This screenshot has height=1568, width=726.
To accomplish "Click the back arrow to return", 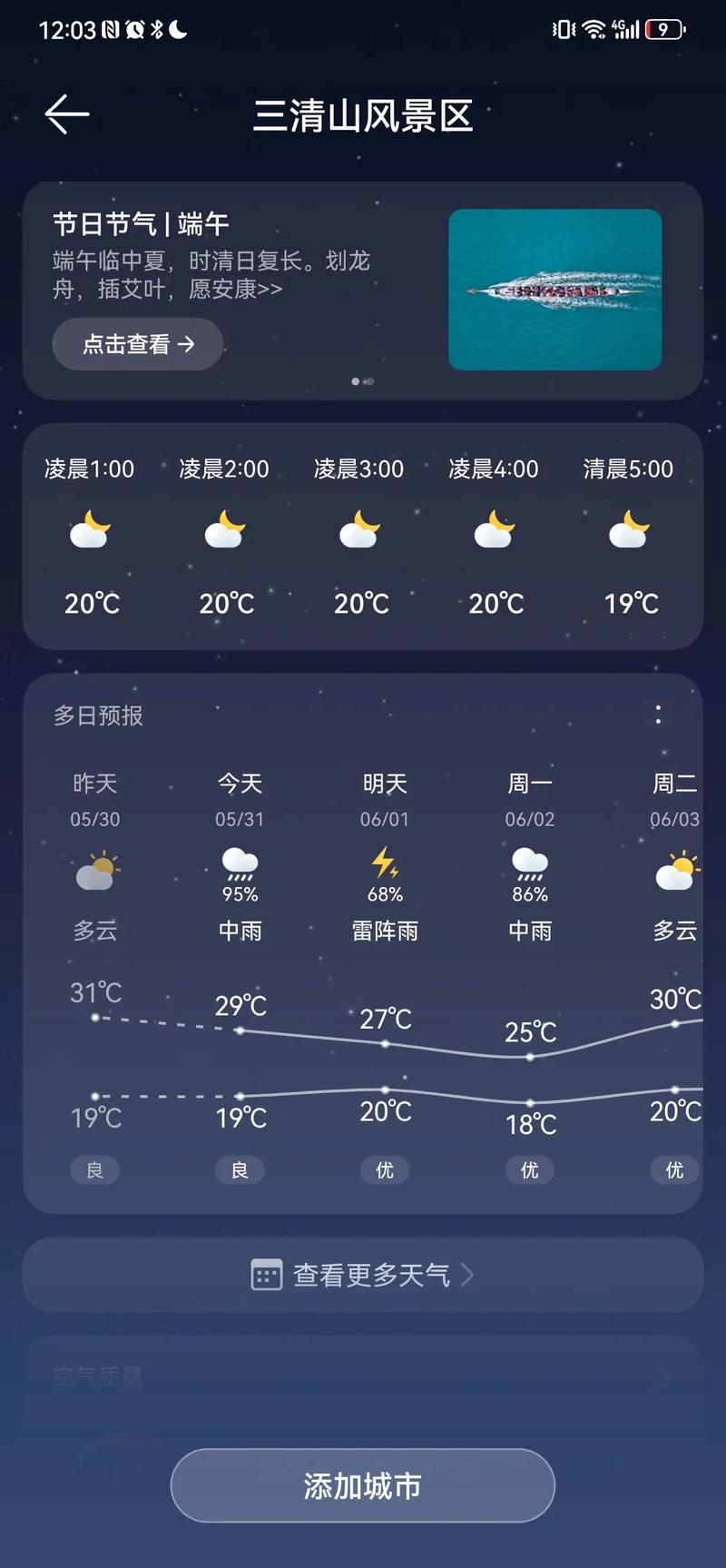I will (x=66, y=113).
